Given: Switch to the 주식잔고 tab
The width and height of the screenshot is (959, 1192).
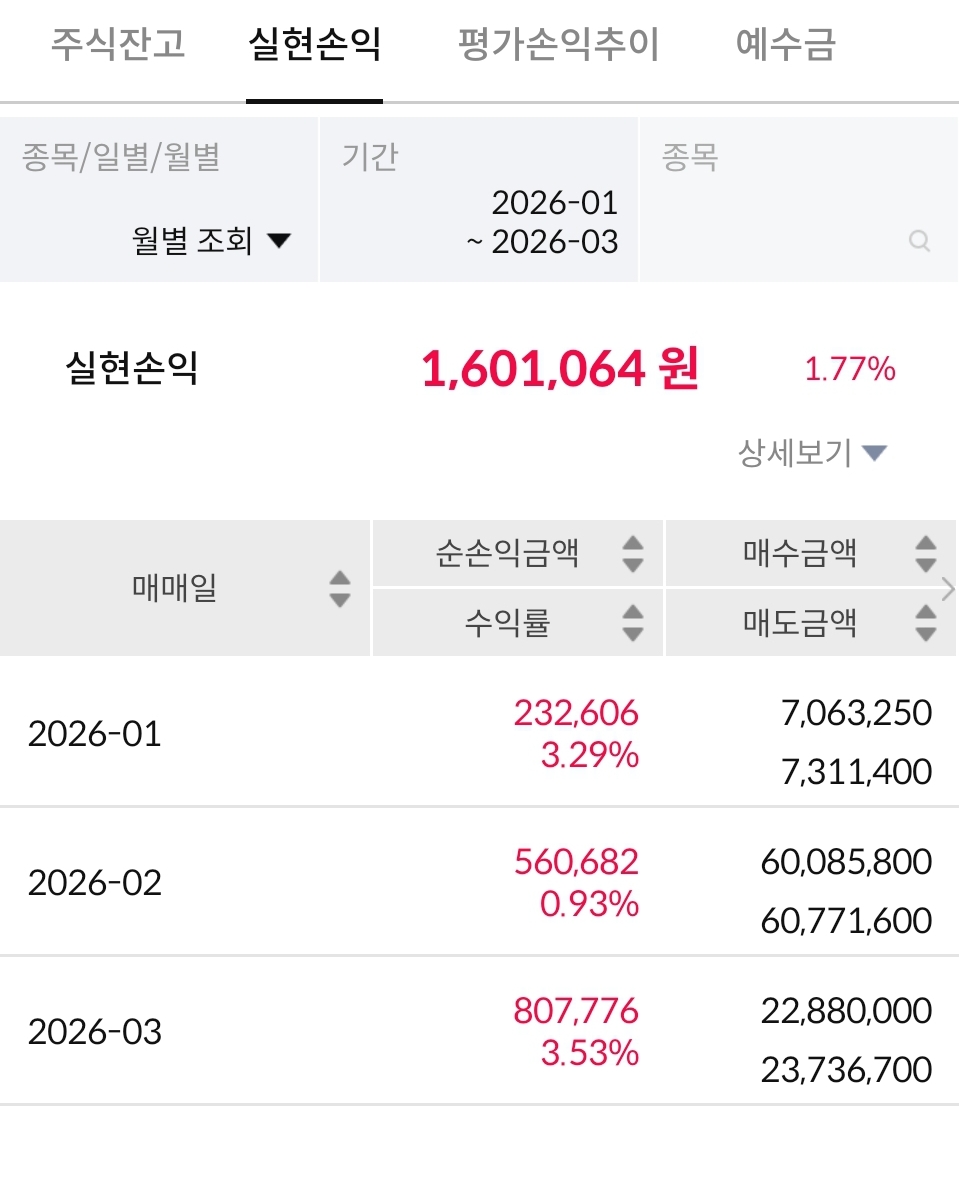Looking at the screenshot, I should click(x=118, y=45).
